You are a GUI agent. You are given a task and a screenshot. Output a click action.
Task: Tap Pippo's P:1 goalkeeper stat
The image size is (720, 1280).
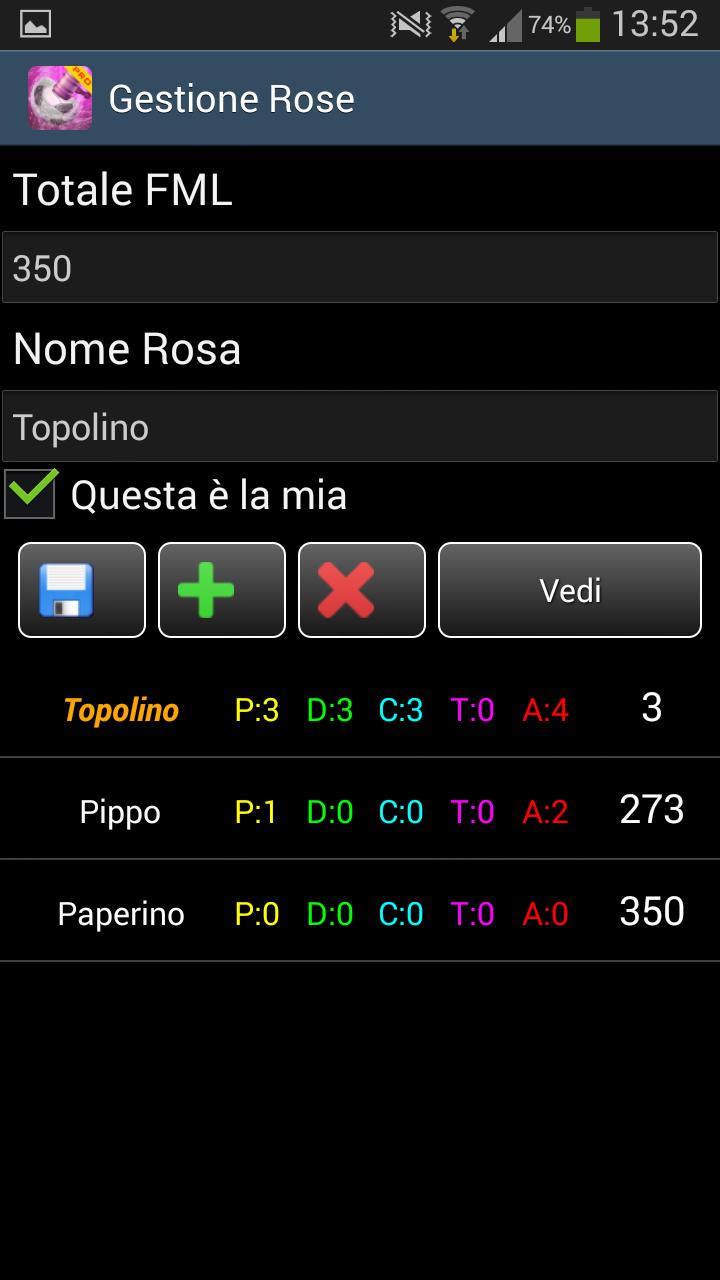256,811
